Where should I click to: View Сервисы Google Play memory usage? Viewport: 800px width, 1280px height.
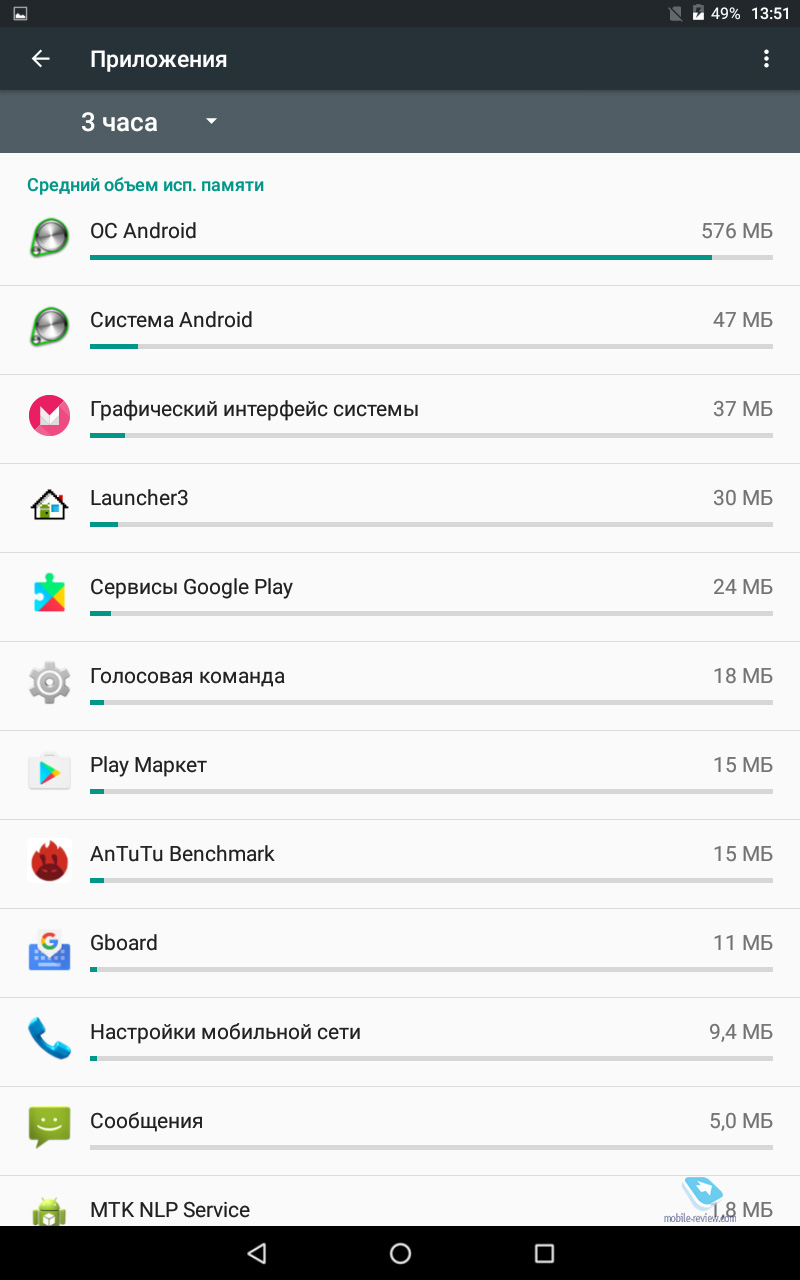point(400,597)
